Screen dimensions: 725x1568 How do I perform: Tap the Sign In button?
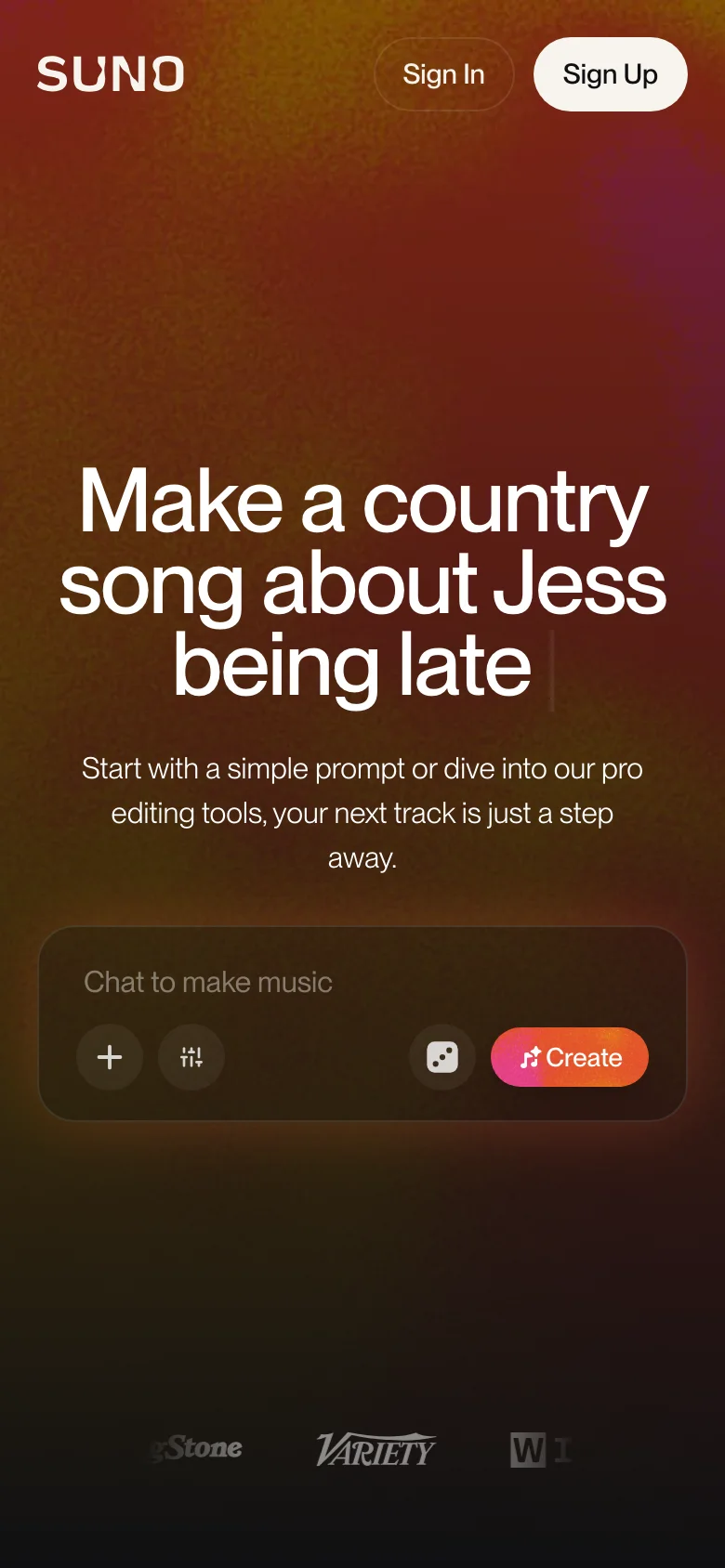click(x=443, y=74)
